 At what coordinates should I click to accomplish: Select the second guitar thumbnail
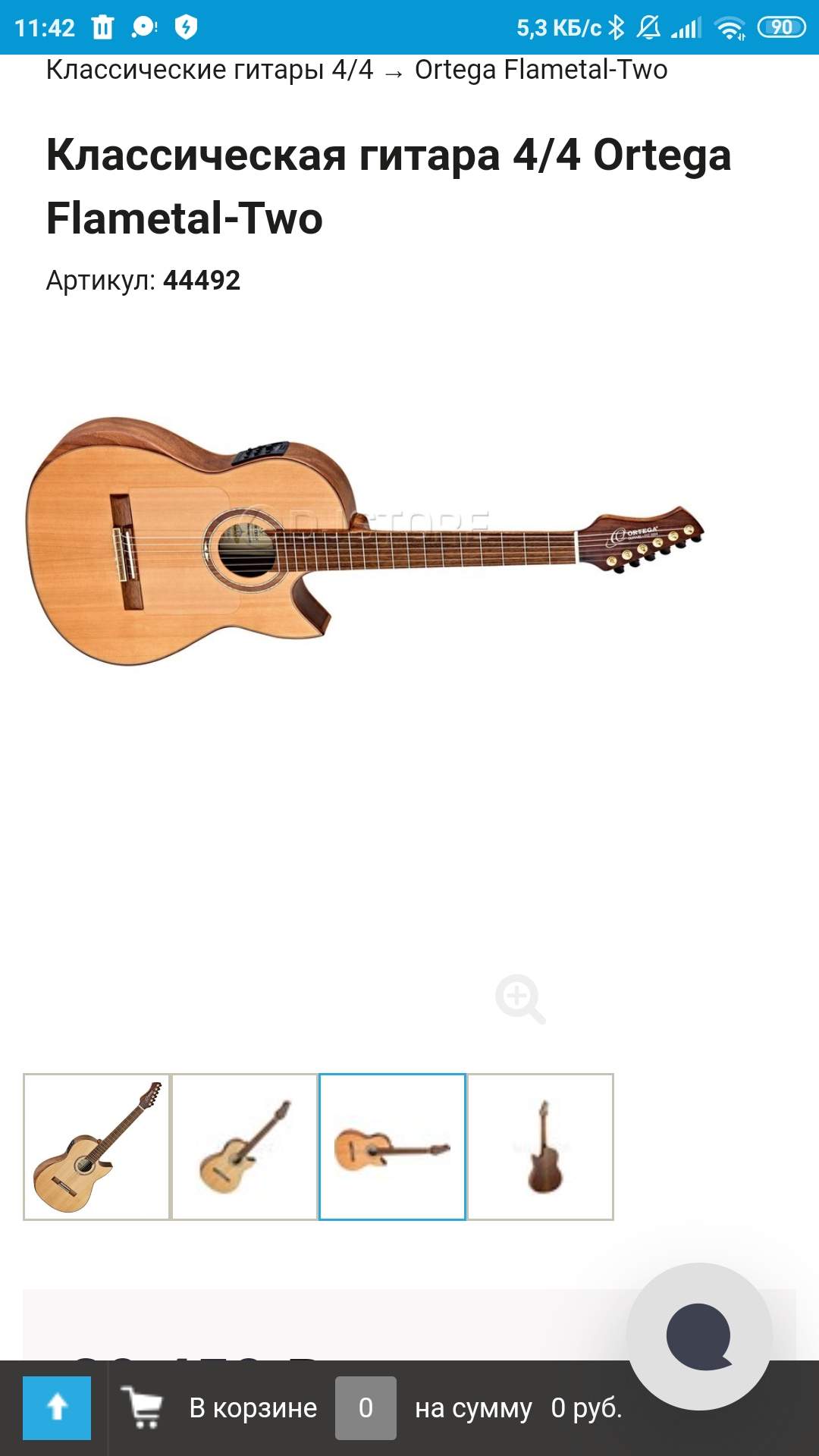(244, 1147)
